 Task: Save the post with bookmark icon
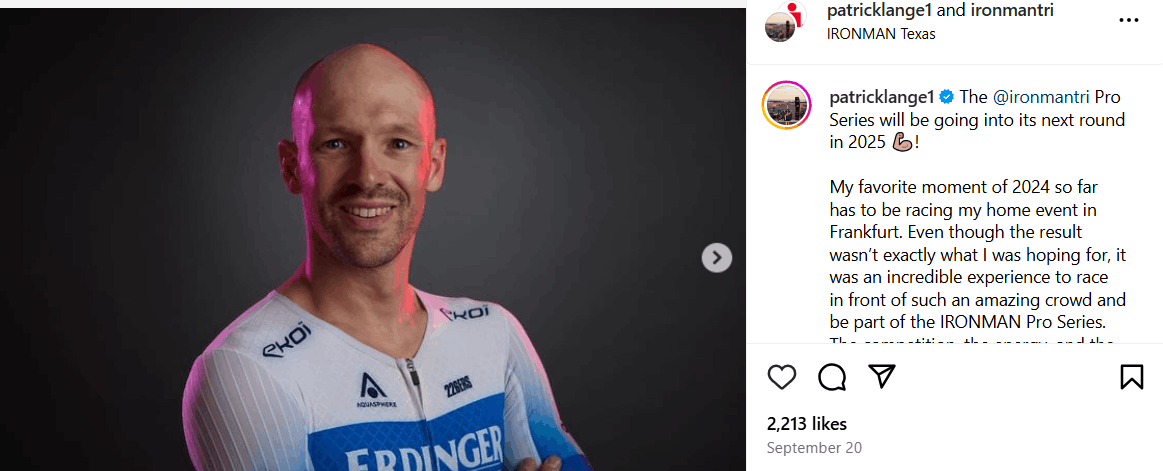point(1131,377)
